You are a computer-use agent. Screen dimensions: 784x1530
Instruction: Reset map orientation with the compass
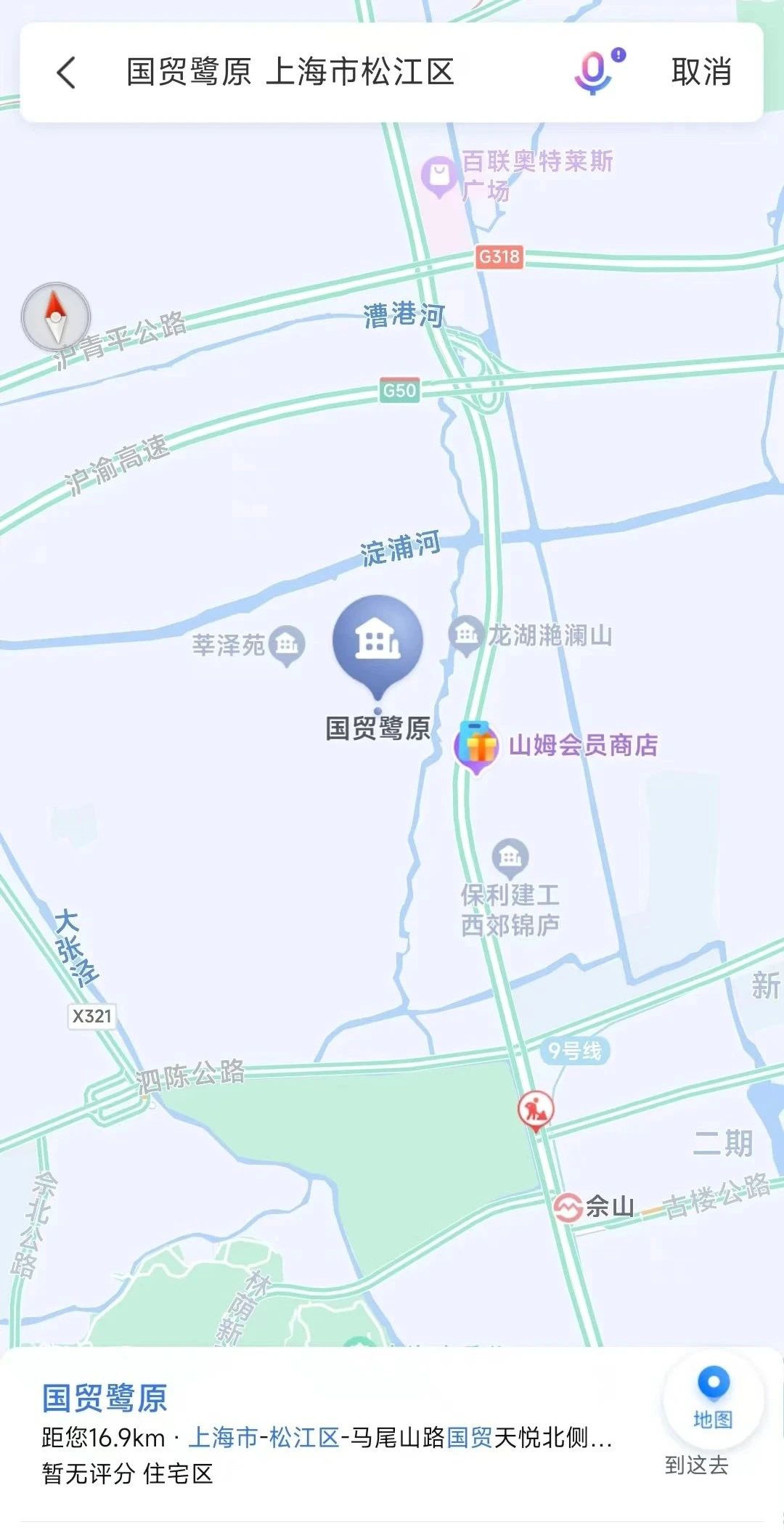click(56, 317)
